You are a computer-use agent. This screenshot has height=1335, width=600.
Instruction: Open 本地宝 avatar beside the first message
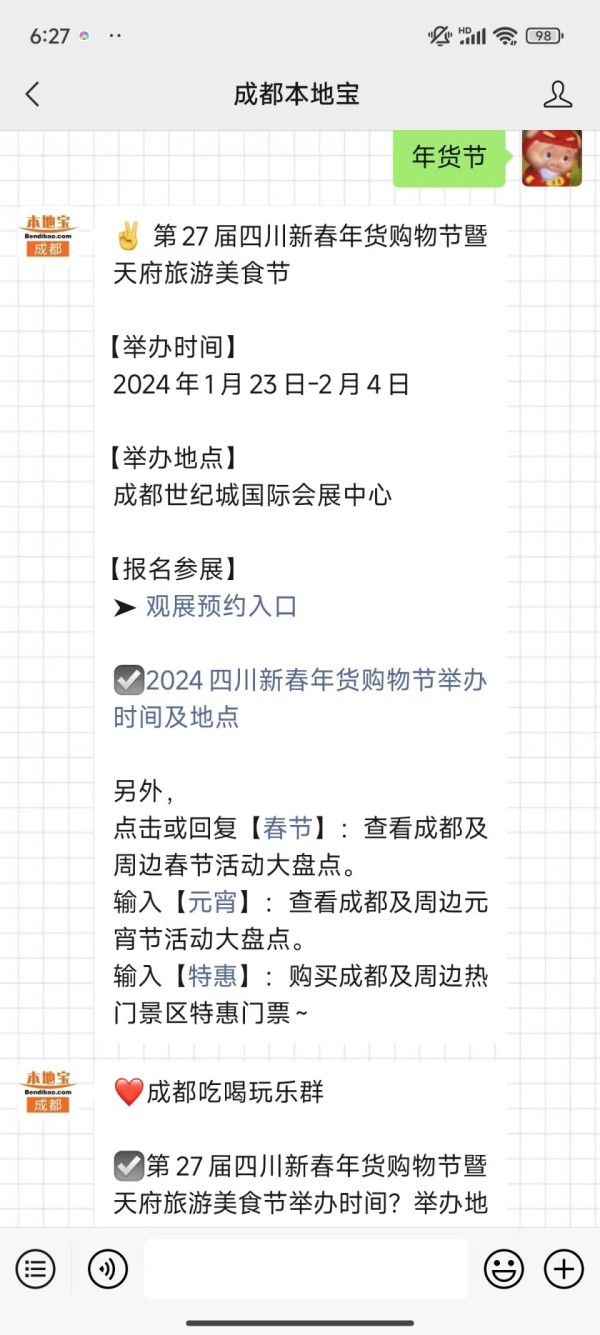click(48, 236)
